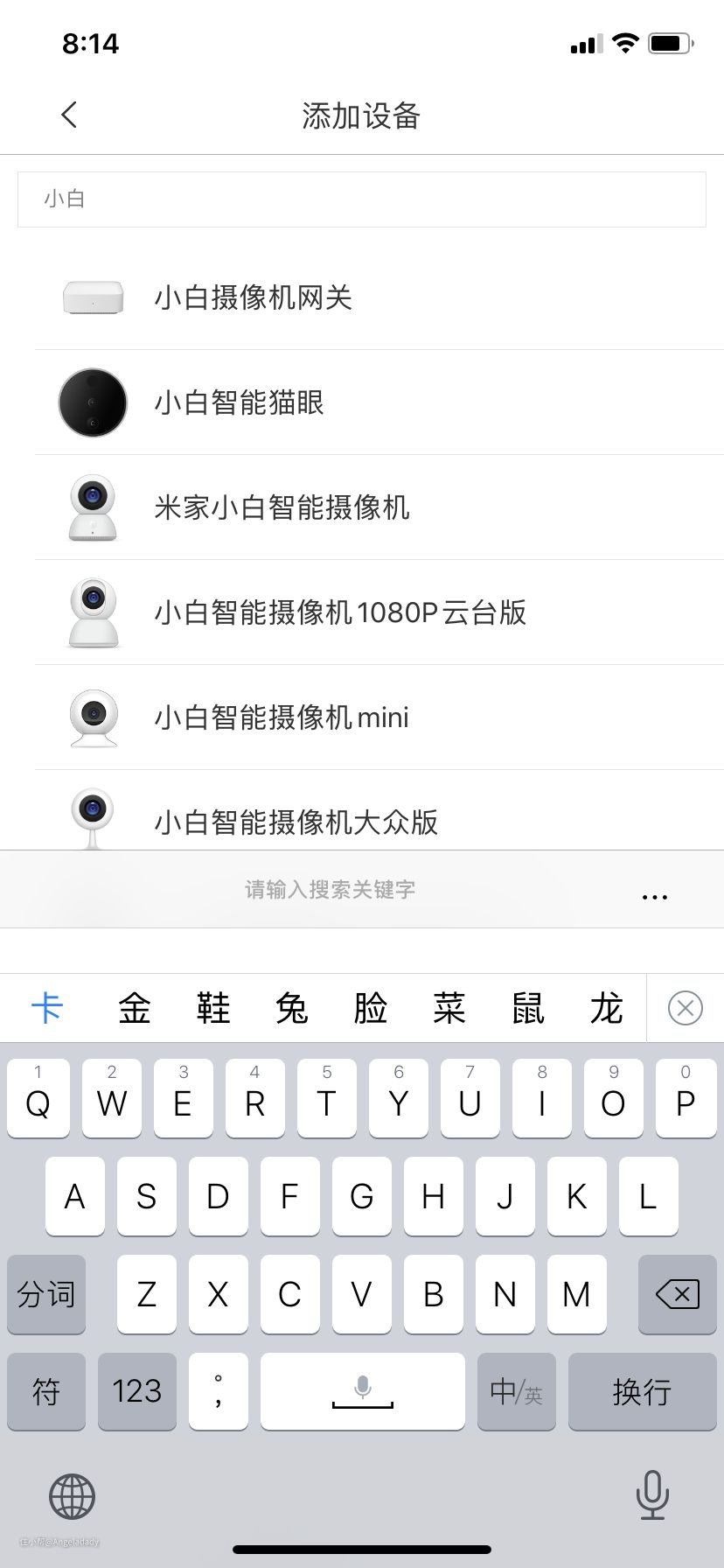Viewport: 724px width, 1568px height.
Task: Insert candidate word 金
Action: pos(135,1008)
